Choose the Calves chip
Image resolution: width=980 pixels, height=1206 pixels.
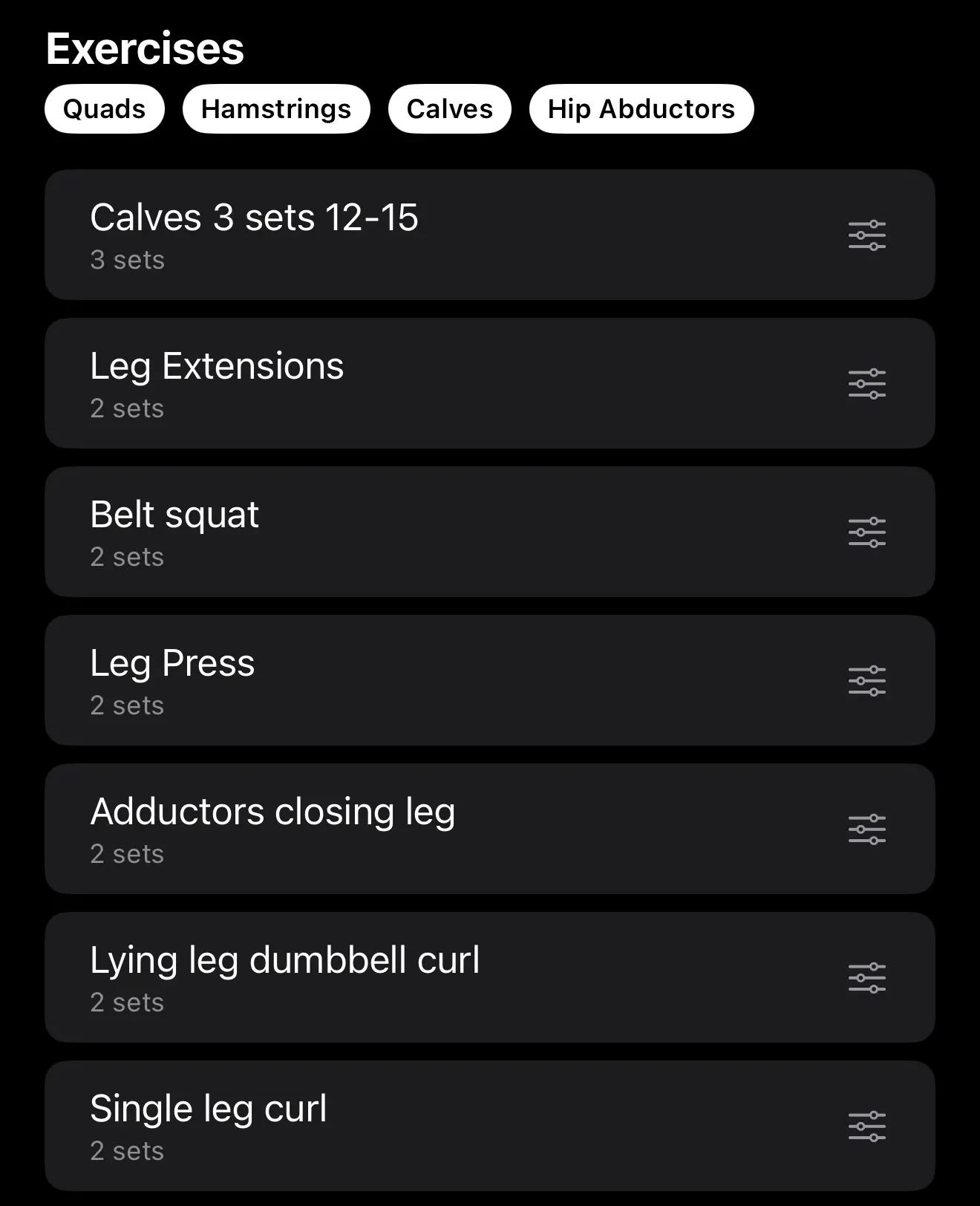449,109
